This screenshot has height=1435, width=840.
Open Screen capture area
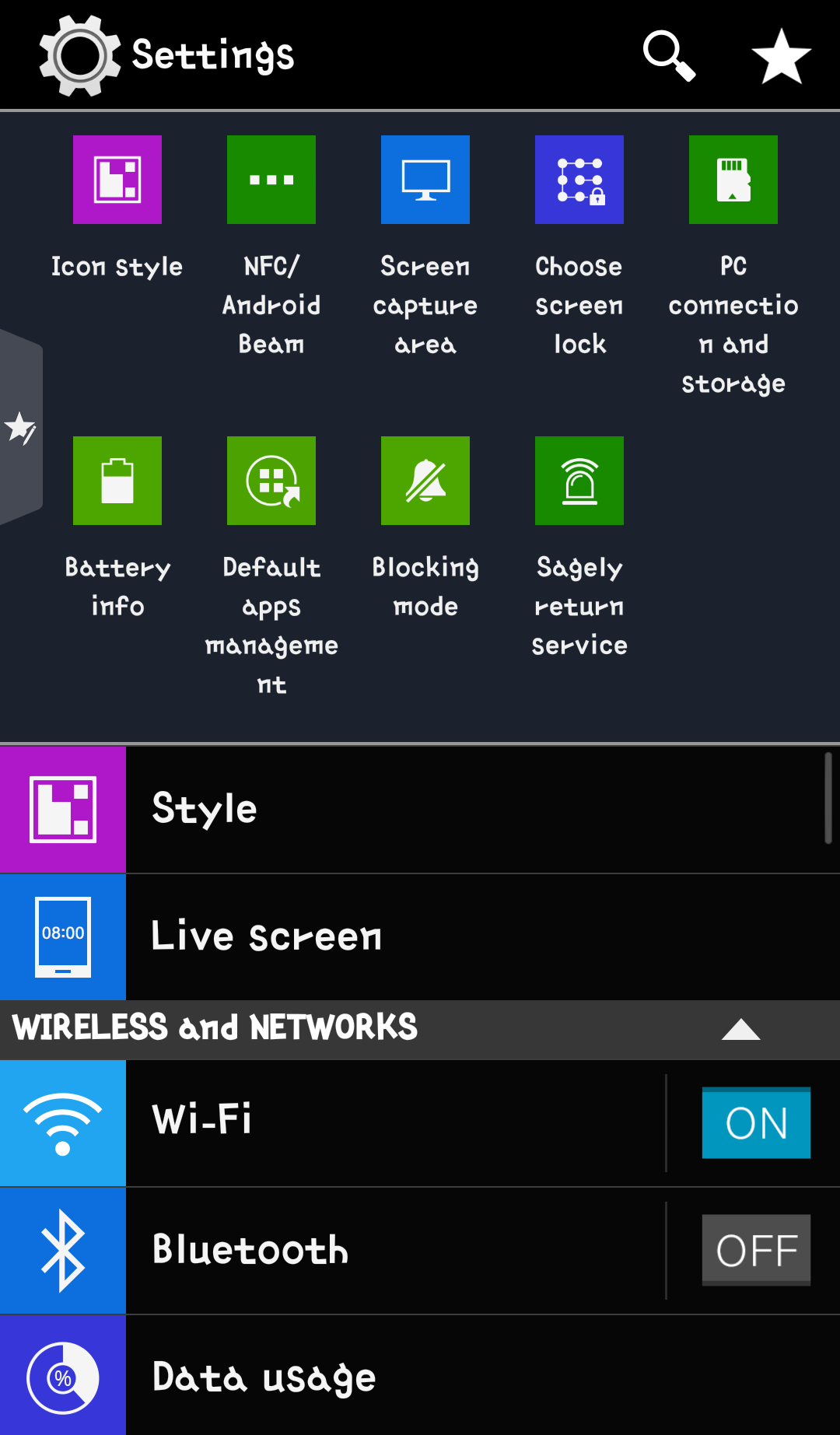point(425,247)
